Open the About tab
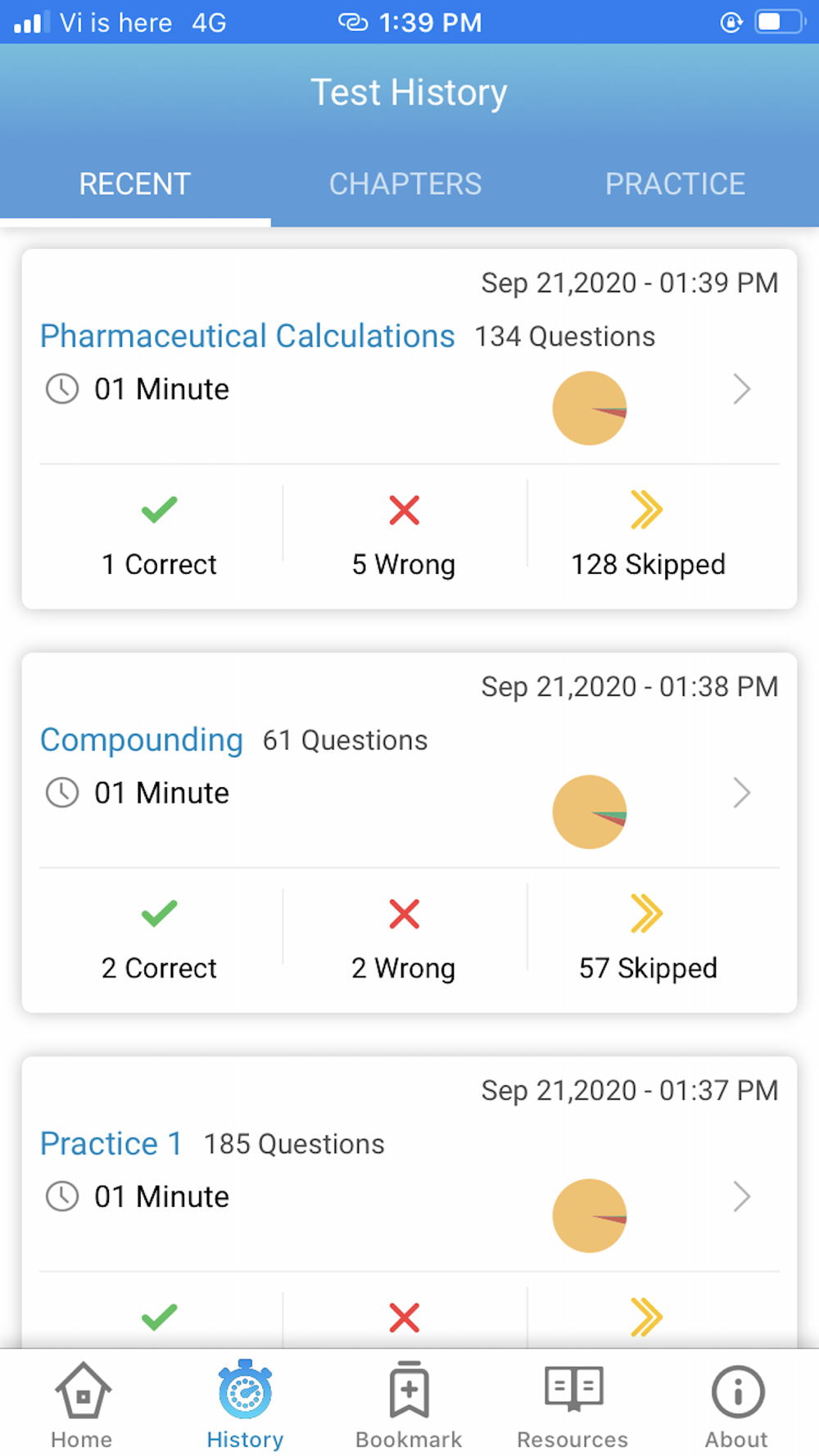The width and height of the screenshot is (819, 1456). click(737, 1404)
